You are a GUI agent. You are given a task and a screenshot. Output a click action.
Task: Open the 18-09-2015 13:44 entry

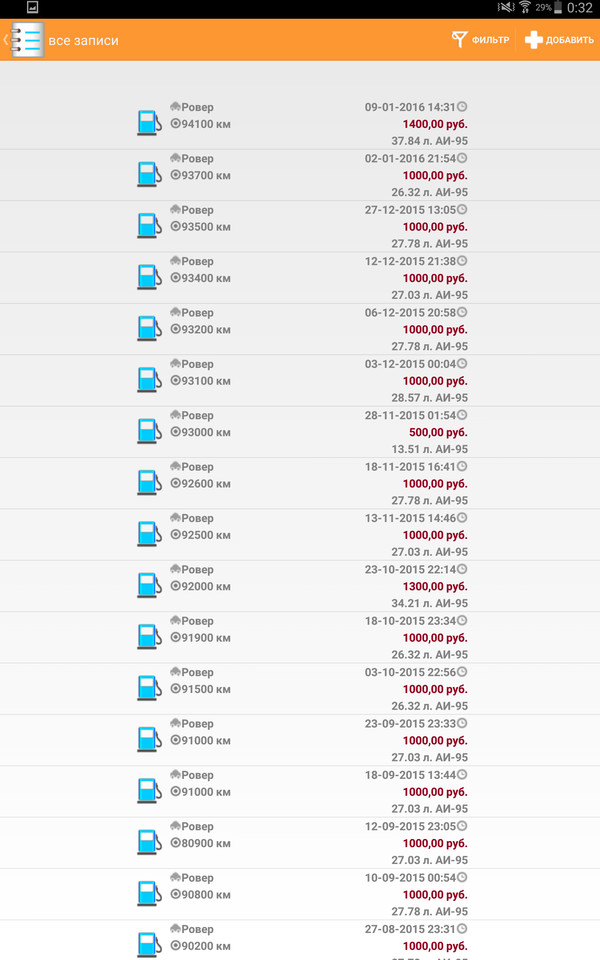pyautogui.click(x=300, y=792)
